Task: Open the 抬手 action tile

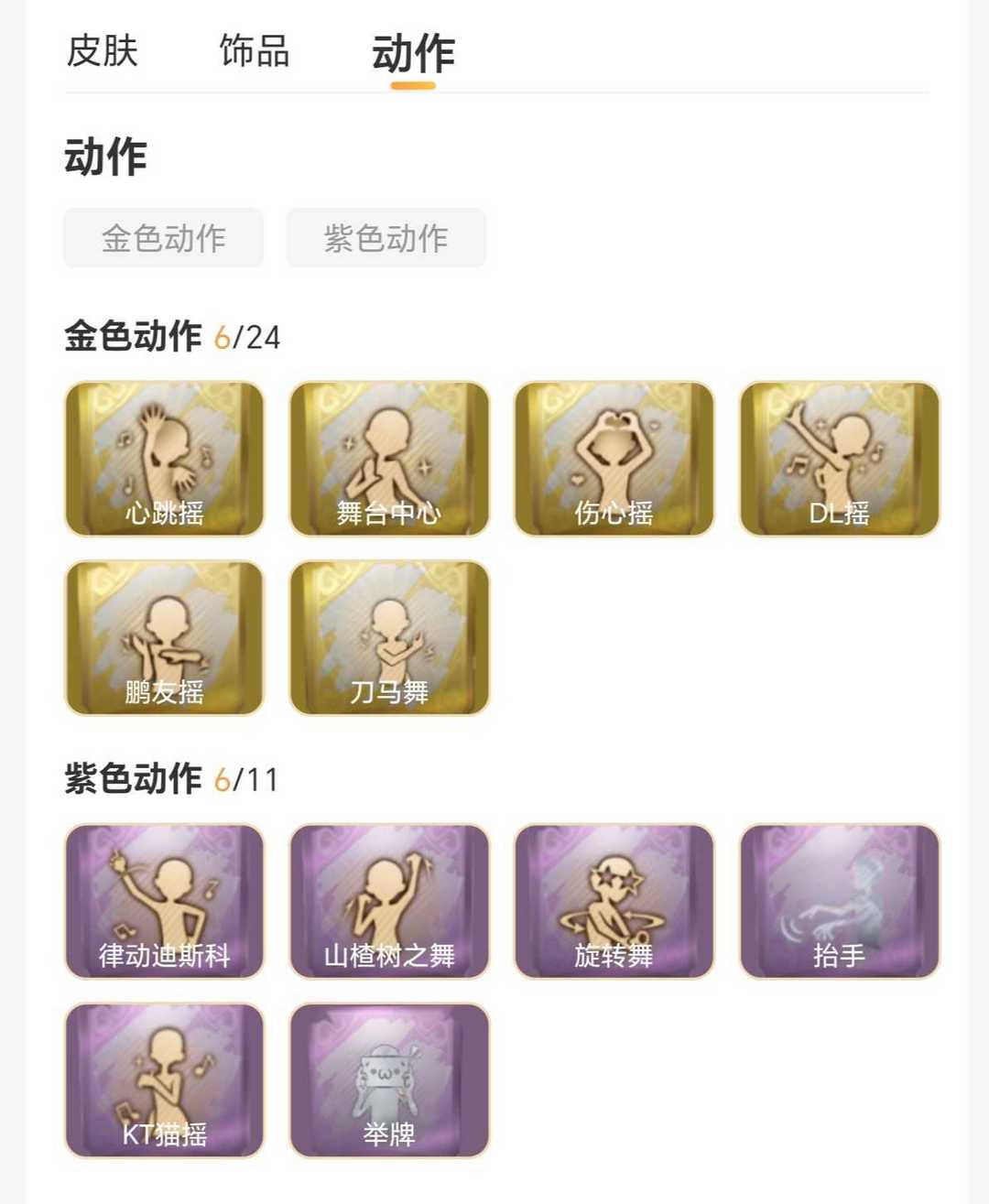Action: [839, 901]
